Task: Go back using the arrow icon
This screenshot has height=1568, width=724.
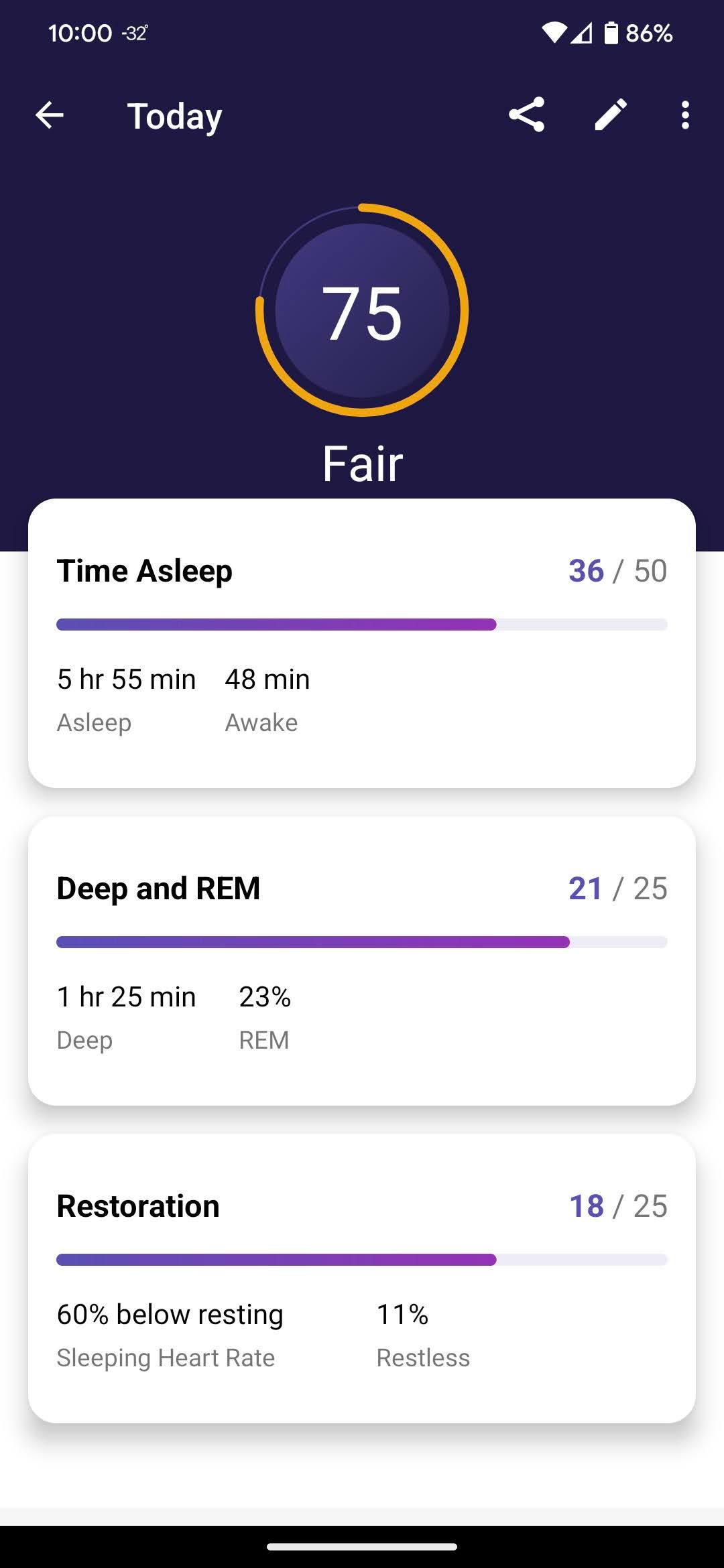Action: (50, 115)
